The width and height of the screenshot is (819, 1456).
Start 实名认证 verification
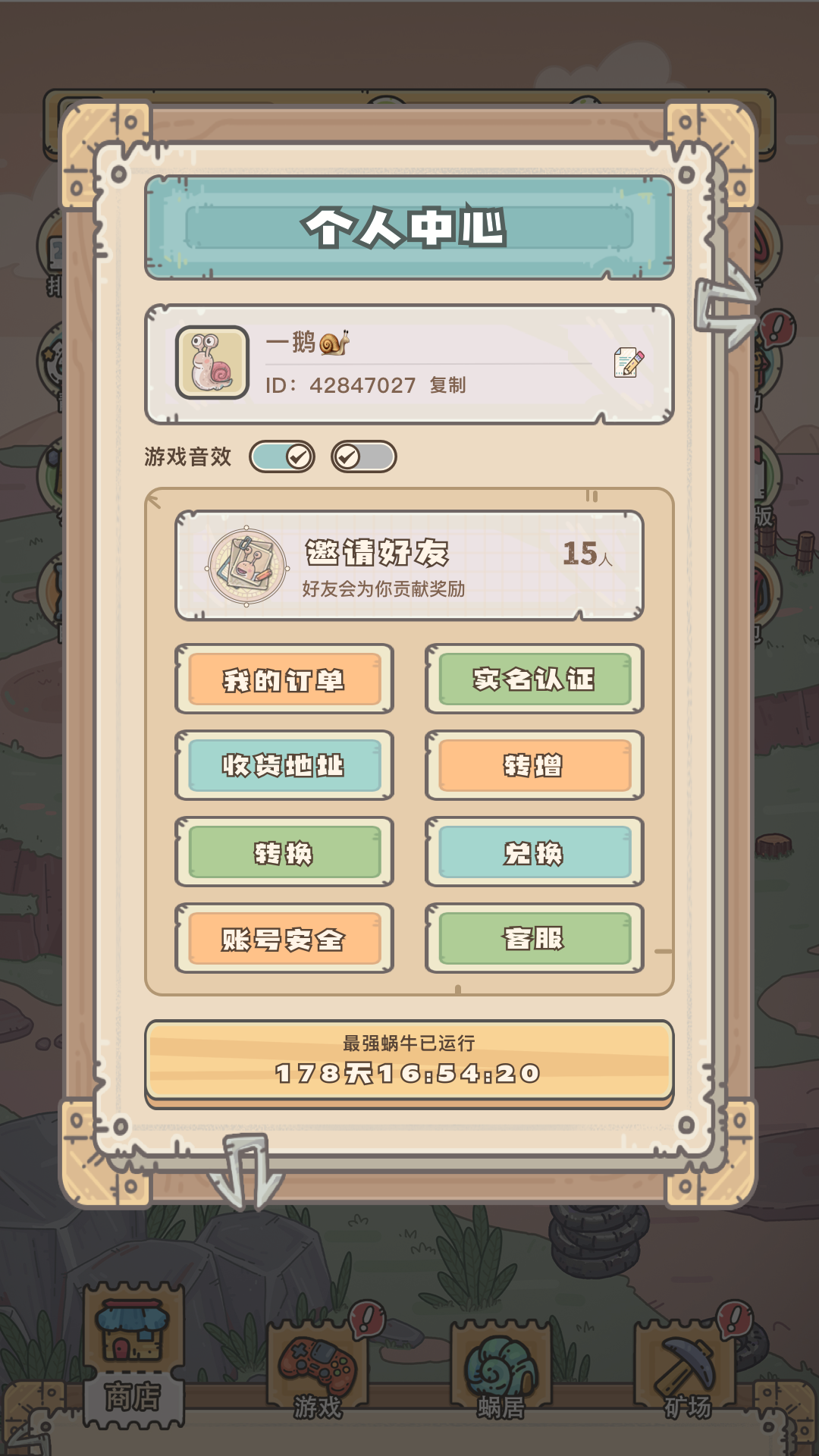click(535, 679)
